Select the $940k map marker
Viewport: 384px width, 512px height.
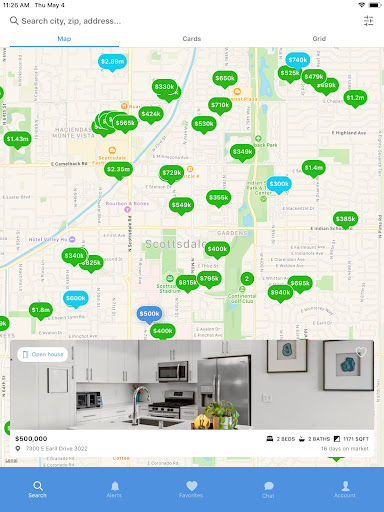tap(280, 293)
